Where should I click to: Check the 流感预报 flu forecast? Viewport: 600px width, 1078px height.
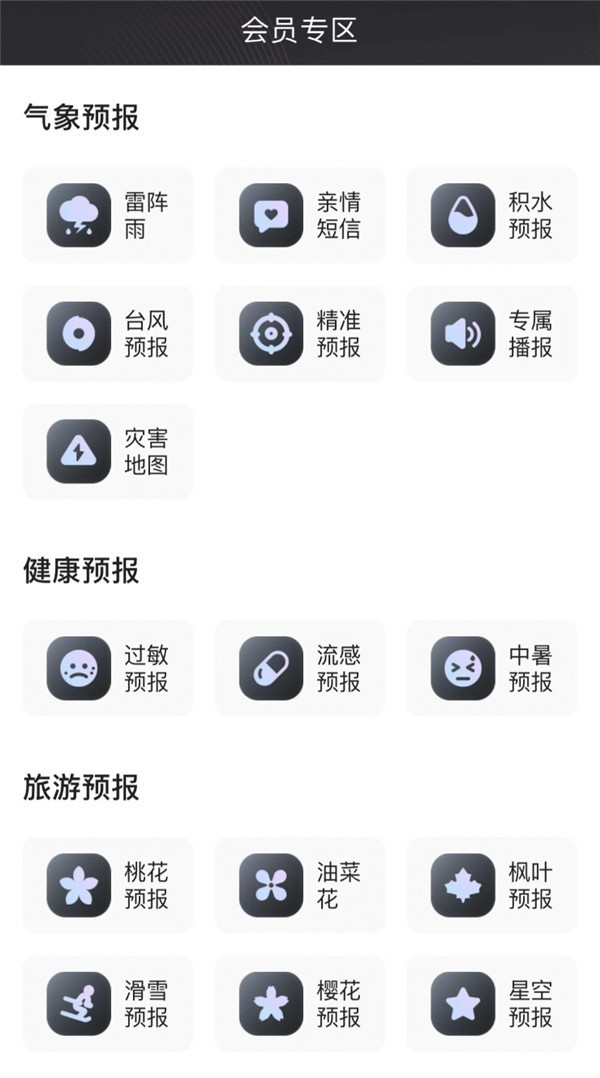(299, 668)
